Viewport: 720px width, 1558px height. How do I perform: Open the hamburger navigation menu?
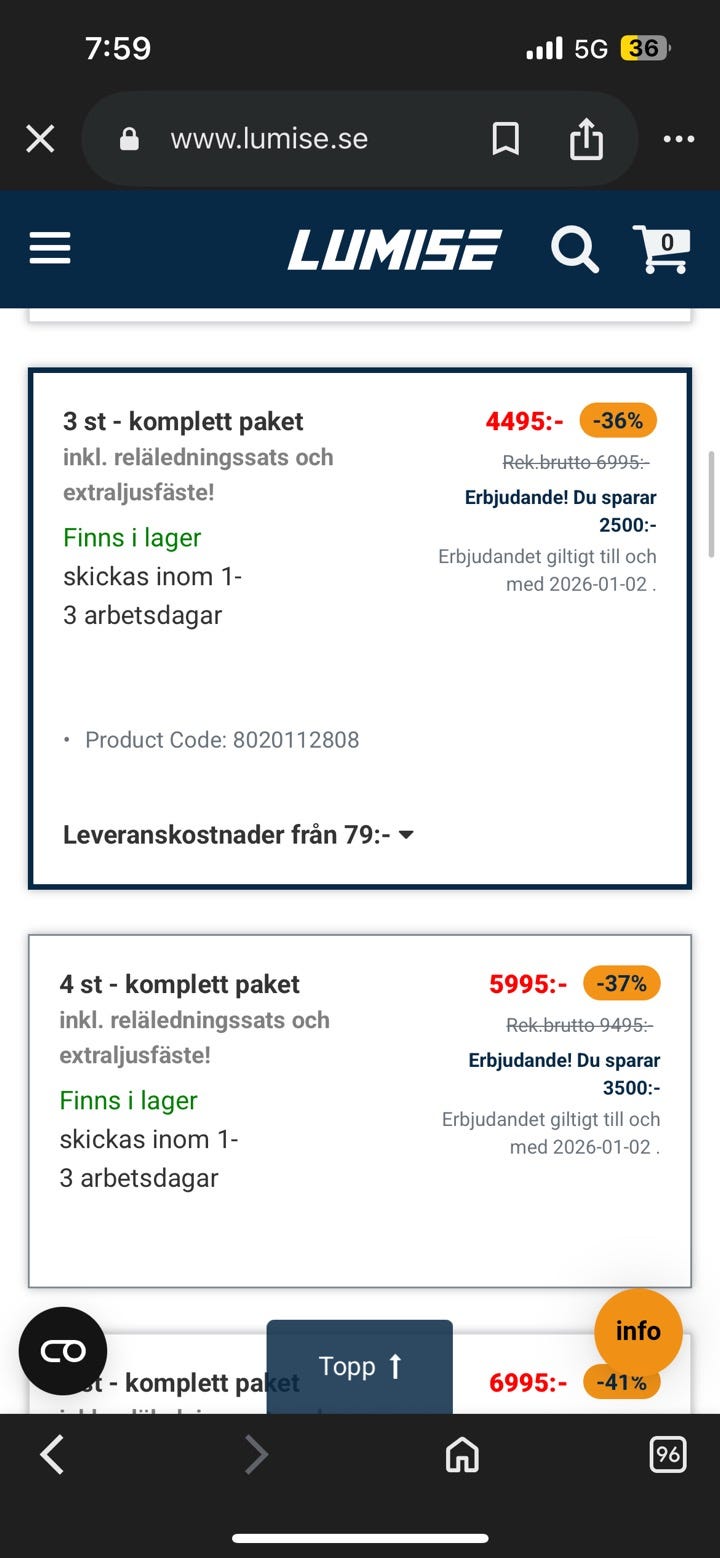click(50, 249)
